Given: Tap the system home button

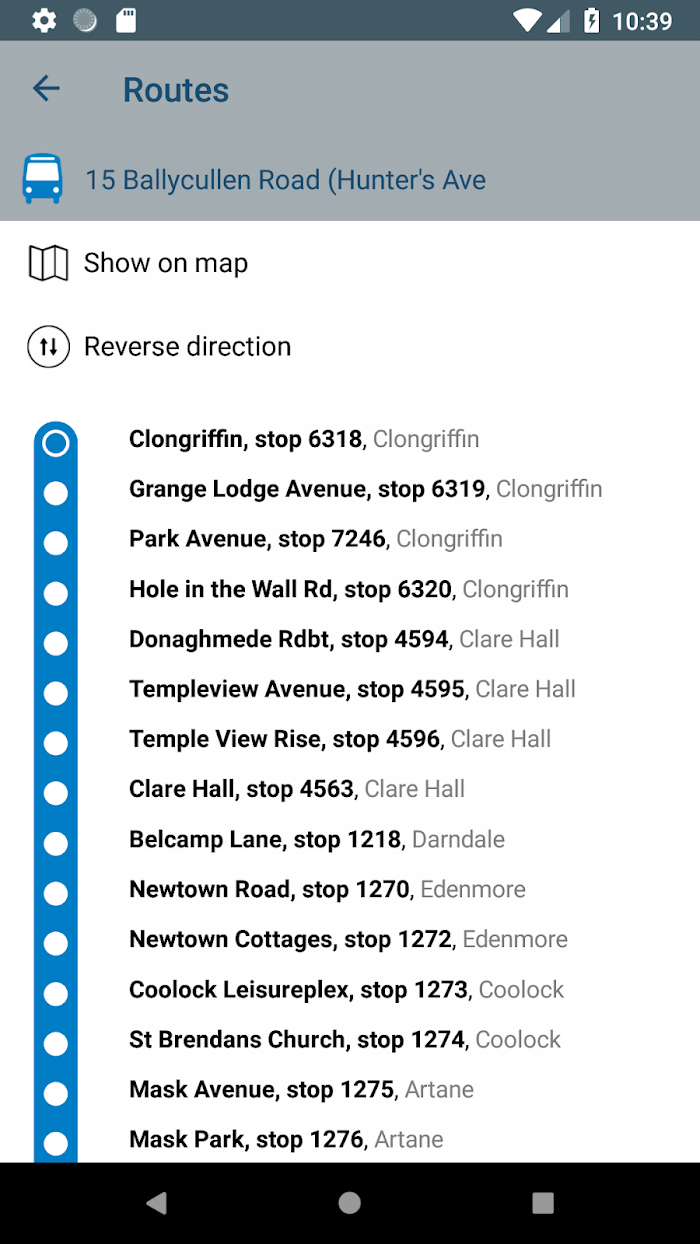Looking at the screenshot, I should click(350, 1203).
